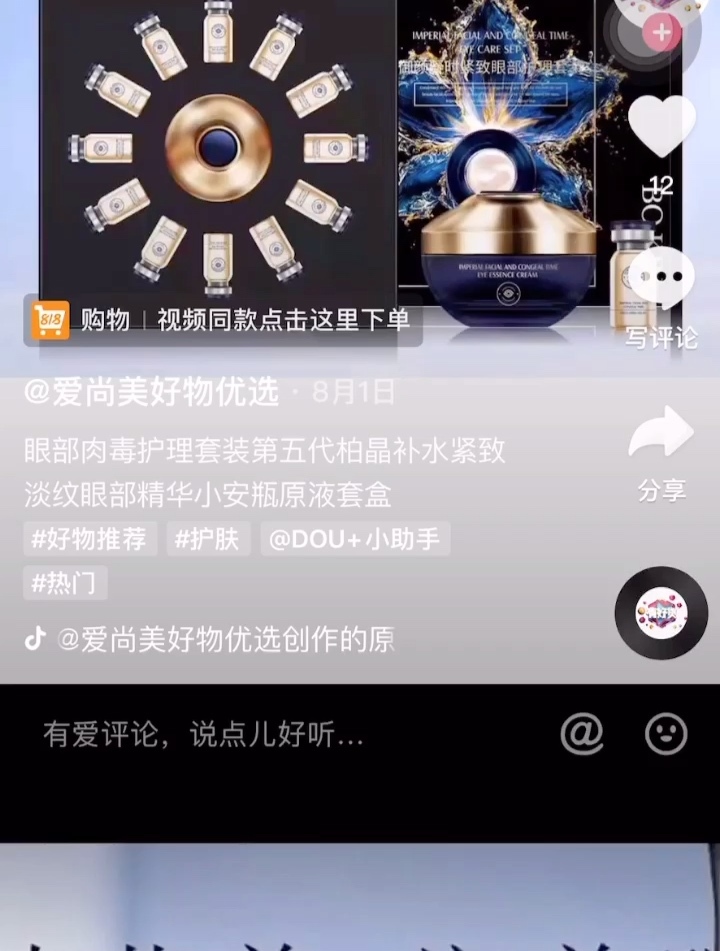The height and width of the screenshot is (951, 720).
Task: Open @爱尚美好物优选 profile
Action: click(x=151, y=393)
